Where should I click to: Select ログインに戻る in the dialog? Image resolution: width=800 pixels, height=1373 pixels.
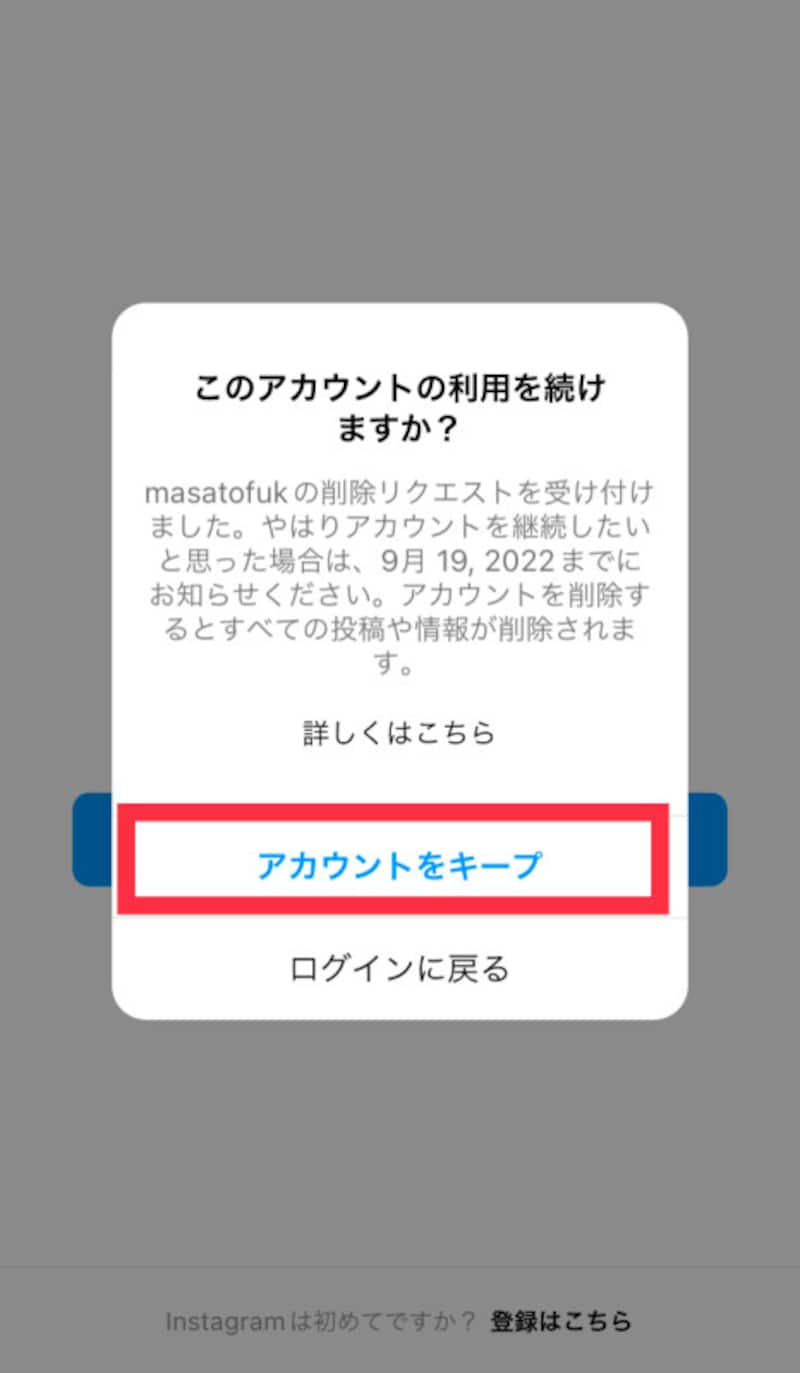point(399,968)
